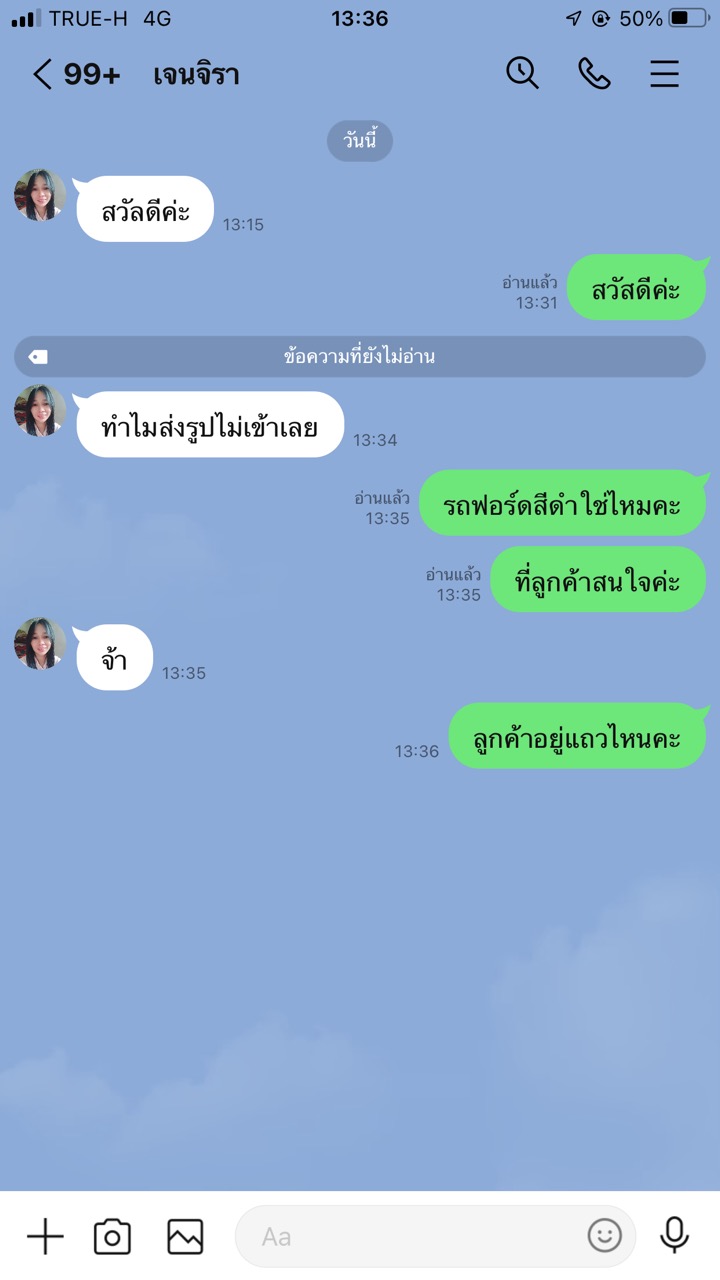View the profile photo beside สวัสดีค่ะ
The width and height of the screenshot is (720, 1280).
[40, 195]
